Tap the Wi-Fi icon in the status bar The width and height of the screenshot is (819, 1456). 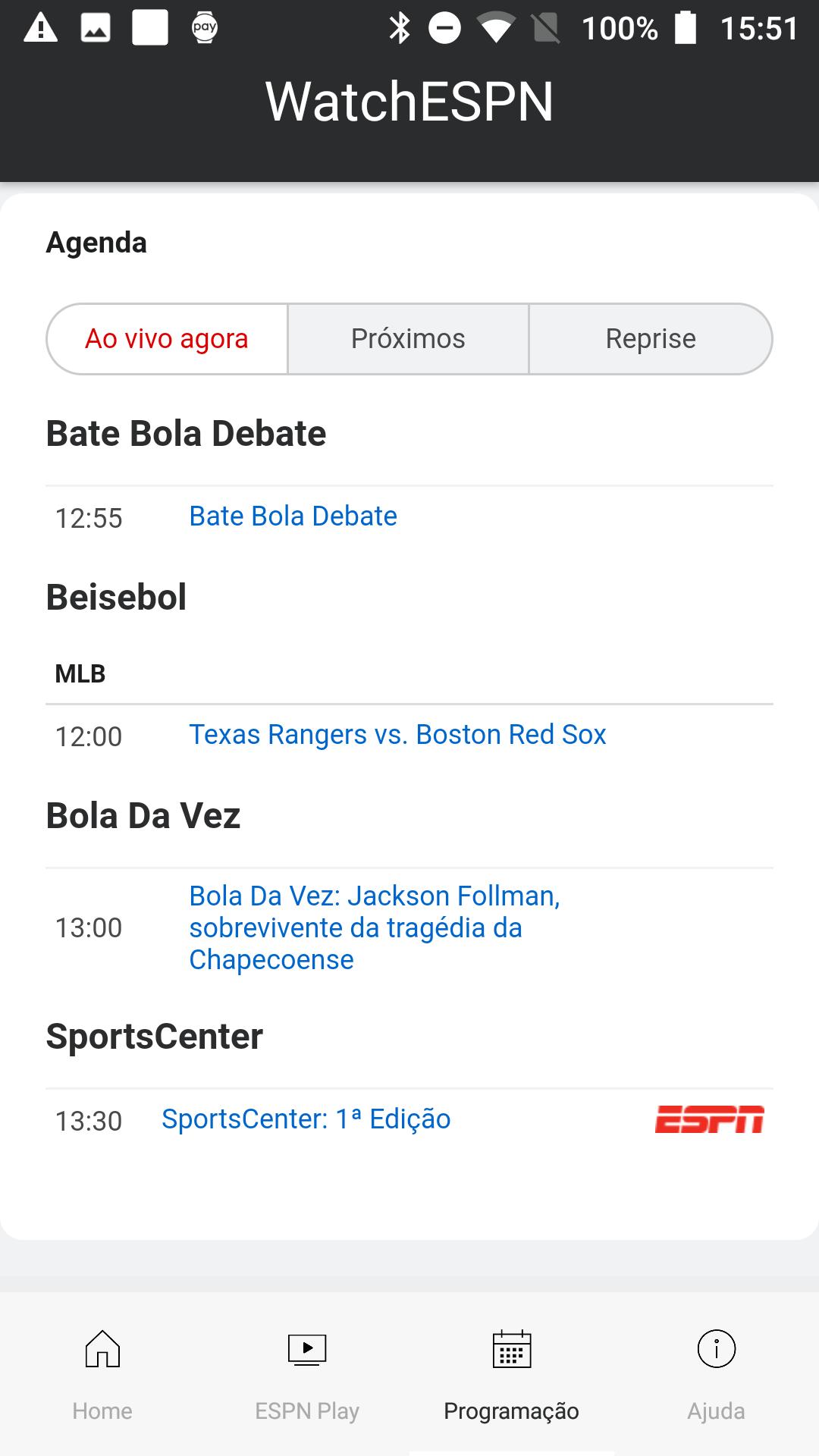coord(494,27)
